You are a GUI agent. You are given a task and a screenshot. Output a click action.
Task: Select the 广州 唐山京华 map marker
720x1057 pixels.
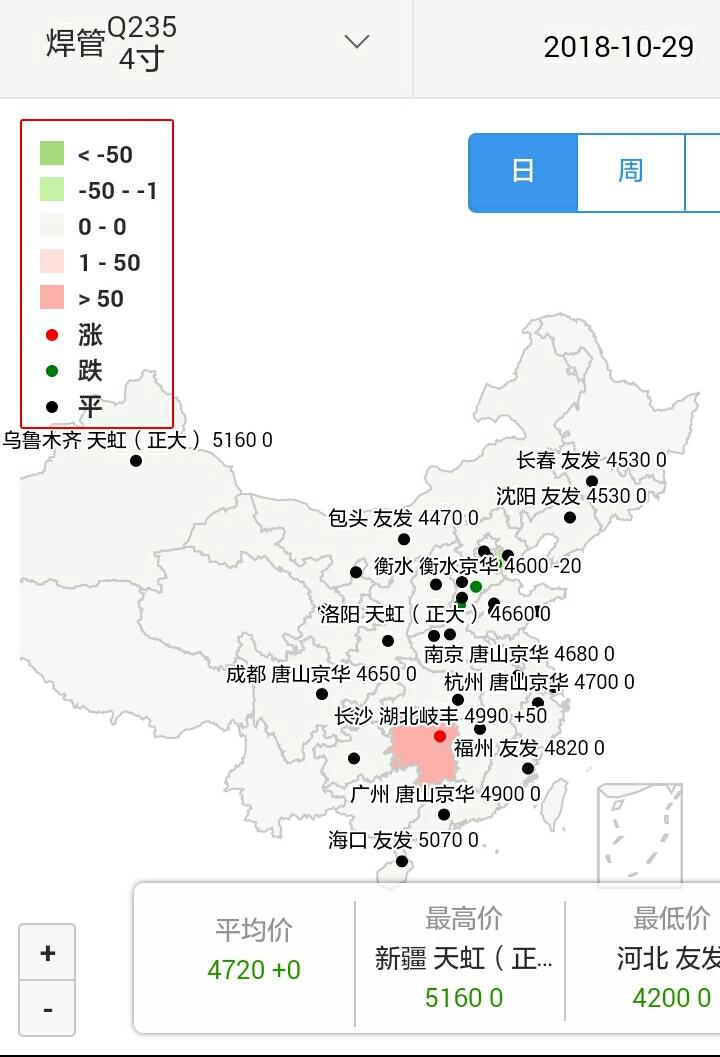tap(444, 814)
